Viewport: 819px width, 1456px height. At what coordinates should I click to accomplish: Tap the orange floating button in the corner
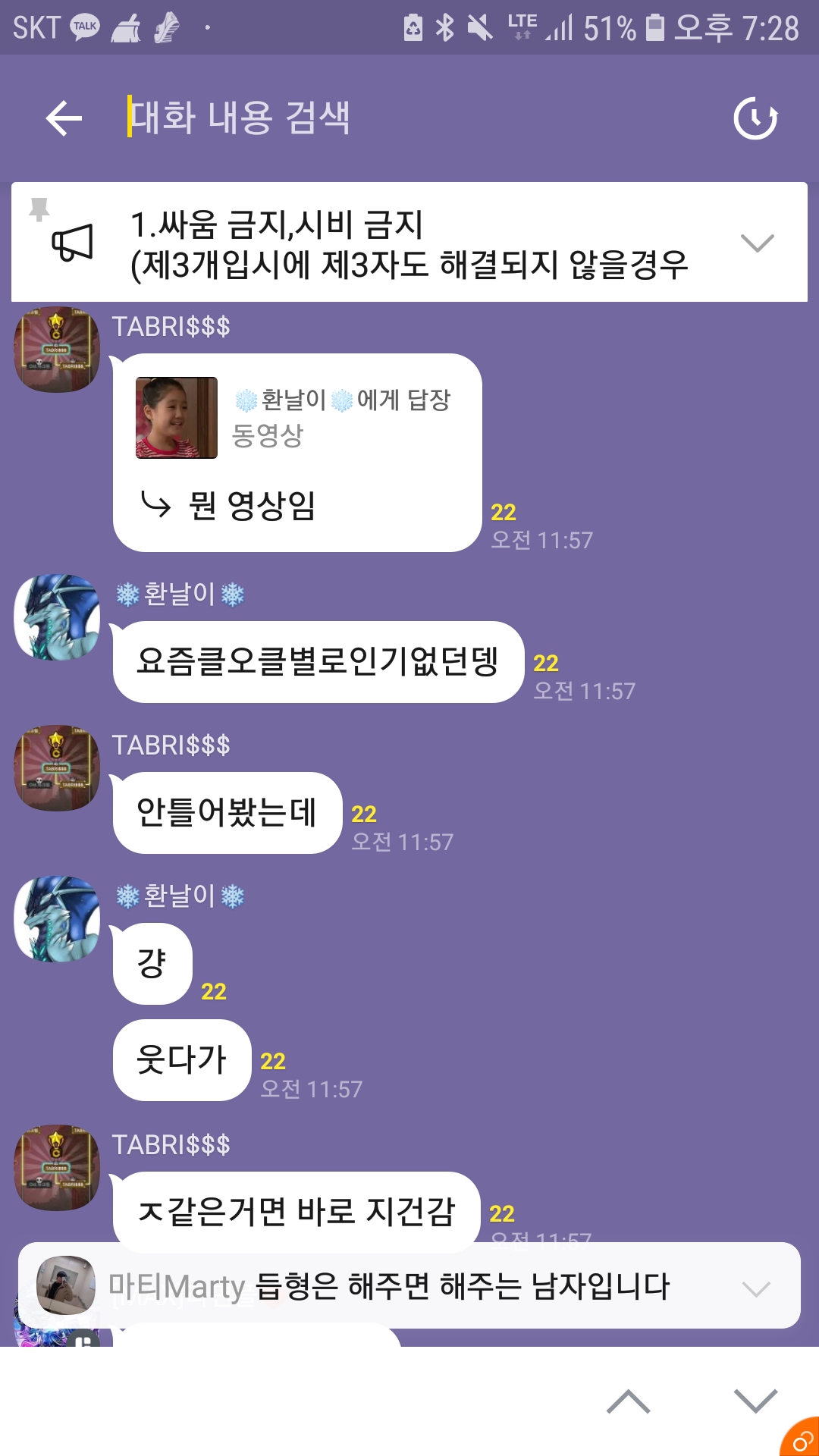tap(801, 1438)
